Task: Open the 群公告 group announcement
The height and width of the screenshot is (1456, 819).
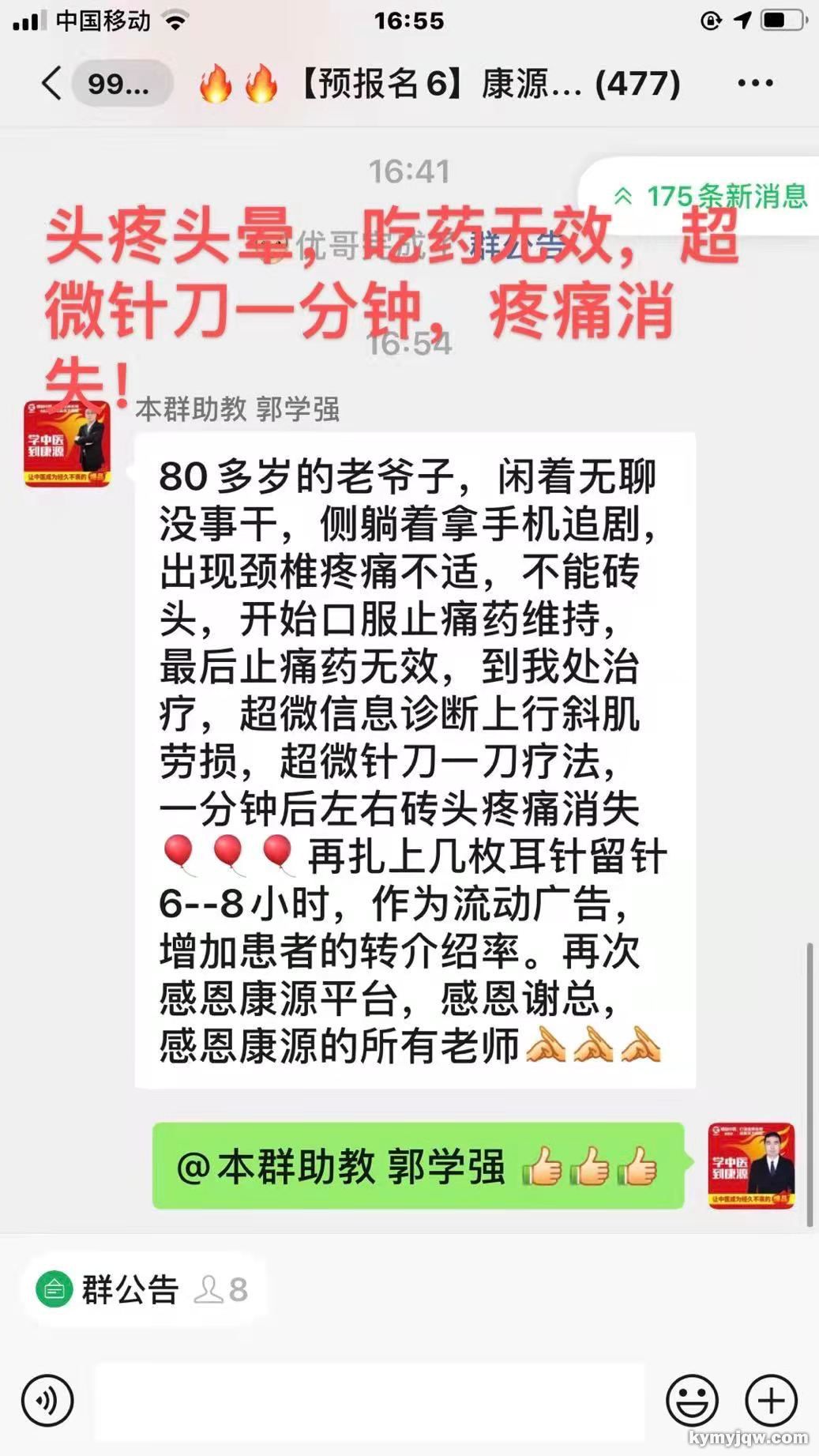Action: pyautogui.click(x=130, y=1289)
